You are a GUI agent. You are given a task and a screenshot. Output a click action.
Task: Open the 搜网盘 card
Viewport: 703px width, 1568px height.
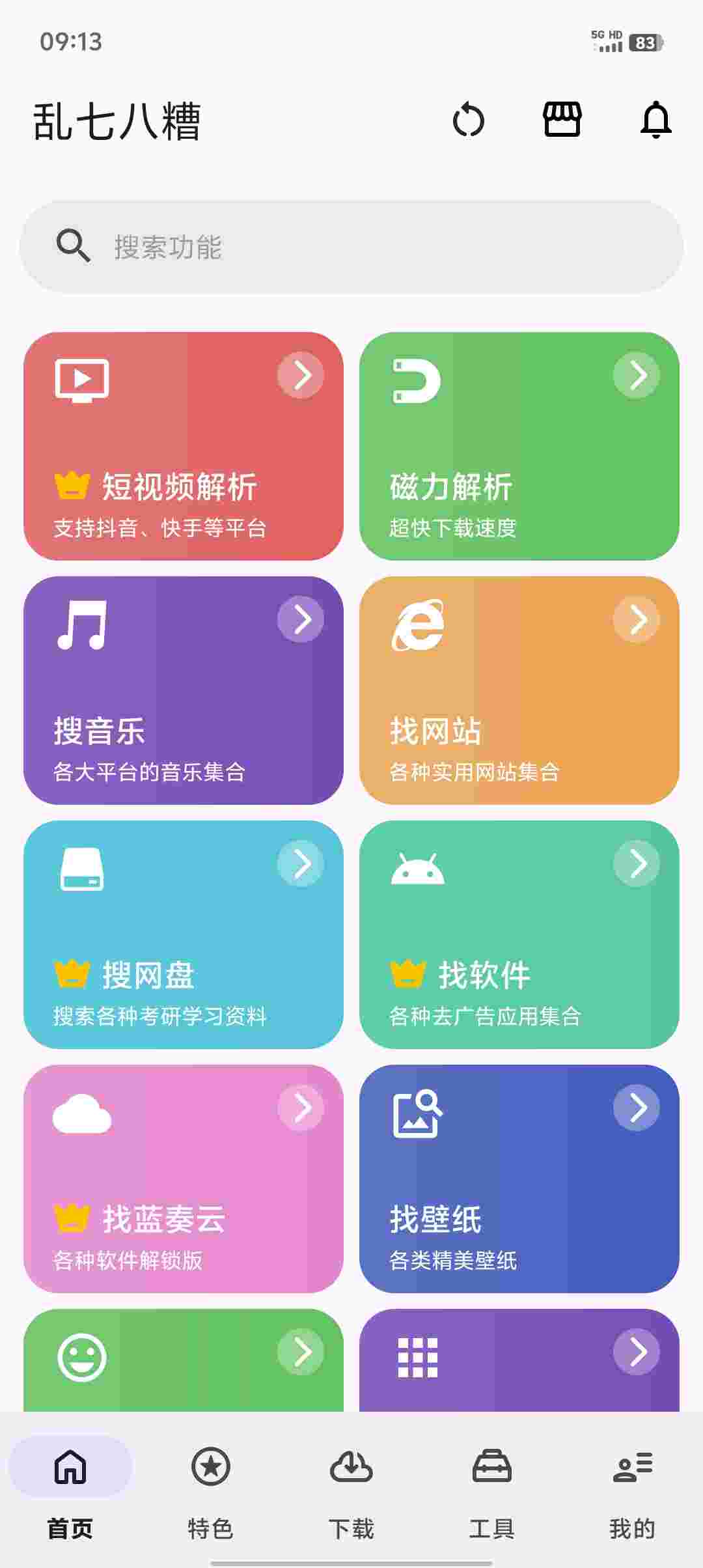pyautogui.click(x=184, y=934)
